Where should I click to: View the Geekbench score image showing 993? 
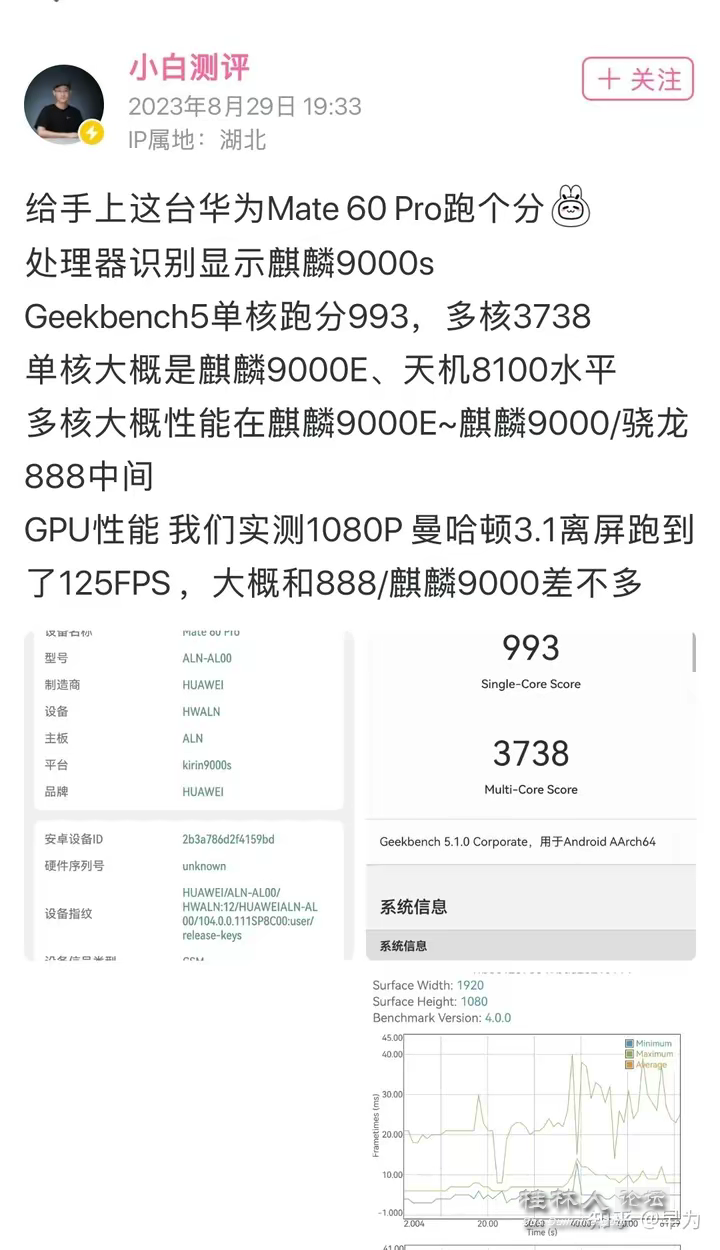tap(530, 795)
